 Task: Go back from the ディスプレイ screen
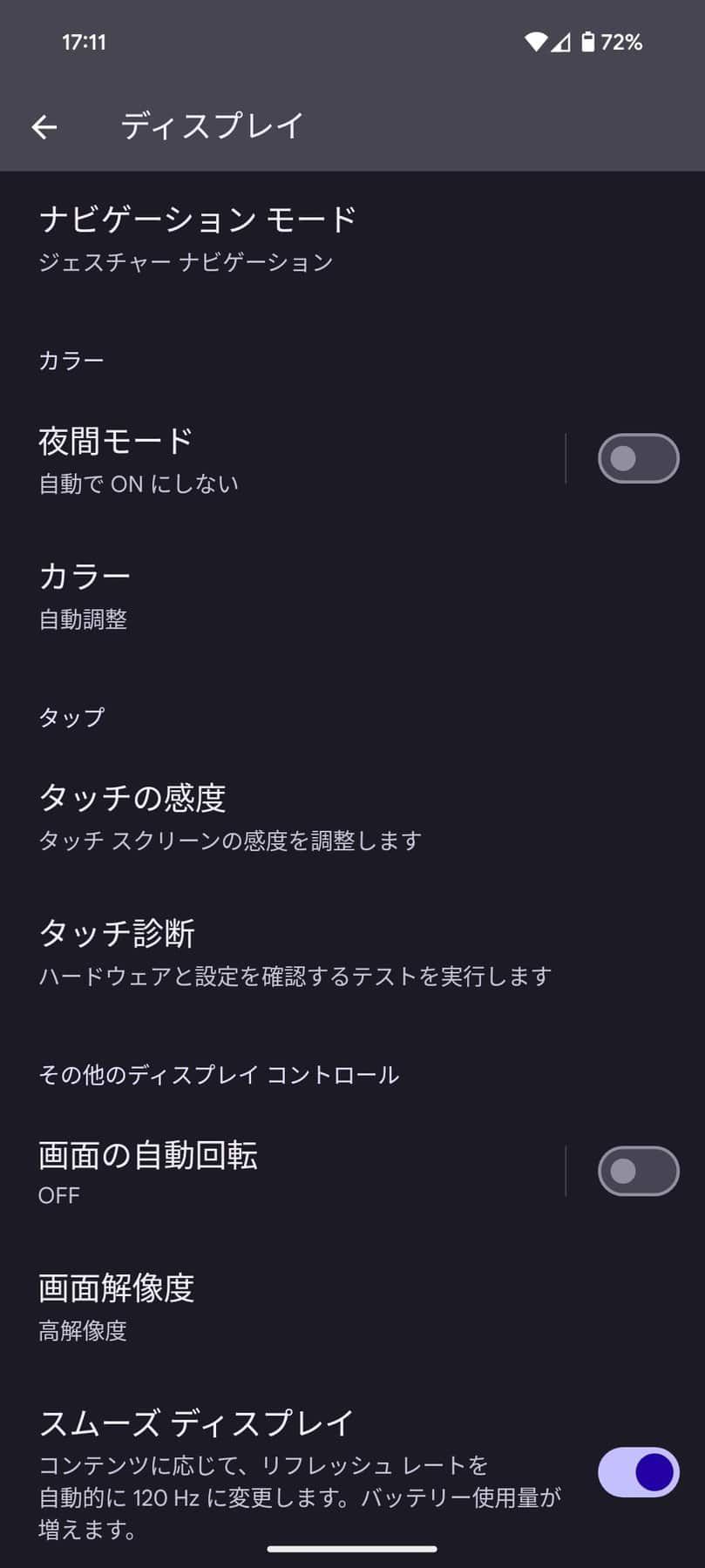click(x=44, y=127)
